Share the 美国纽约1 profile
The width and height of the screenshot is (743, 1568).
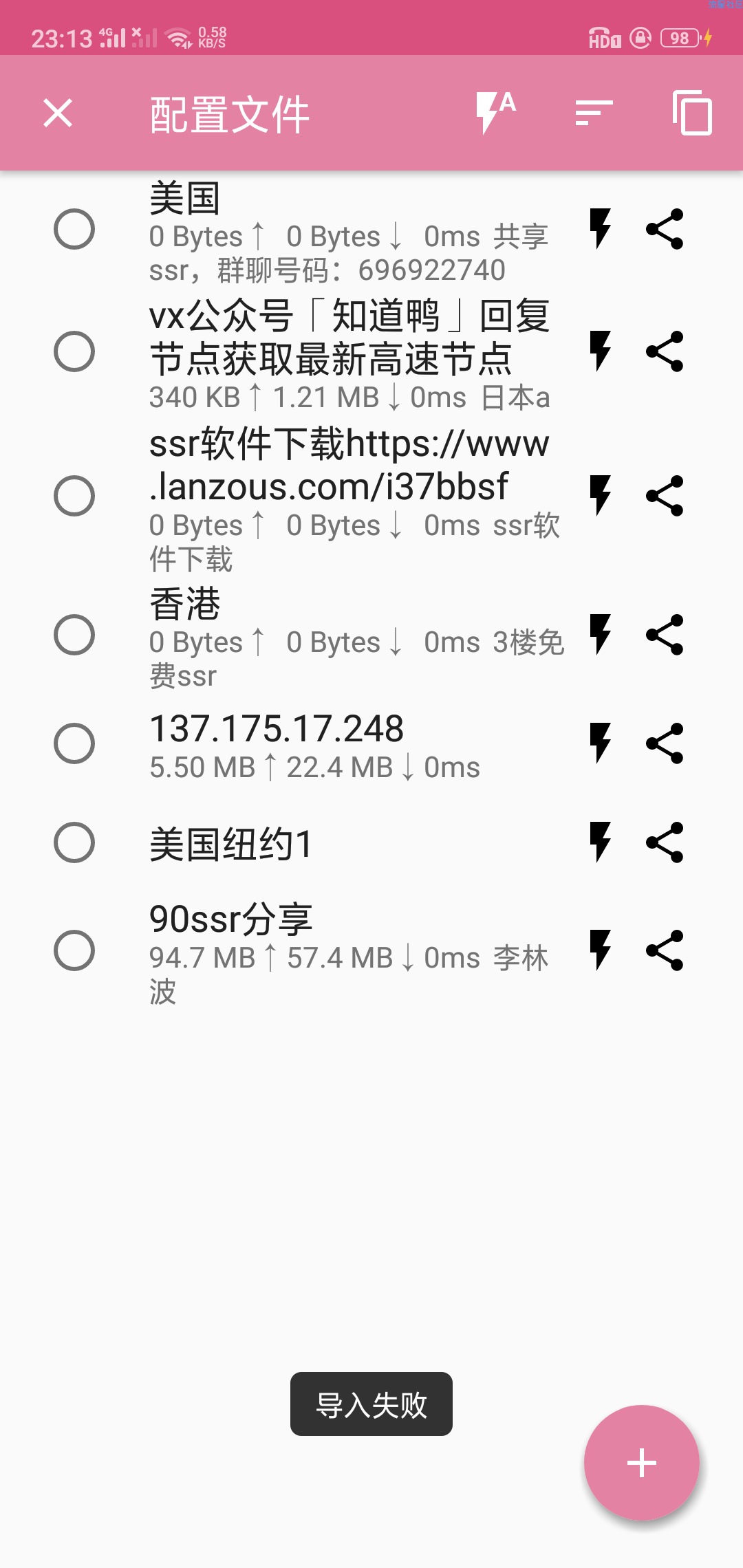(665, 842)
